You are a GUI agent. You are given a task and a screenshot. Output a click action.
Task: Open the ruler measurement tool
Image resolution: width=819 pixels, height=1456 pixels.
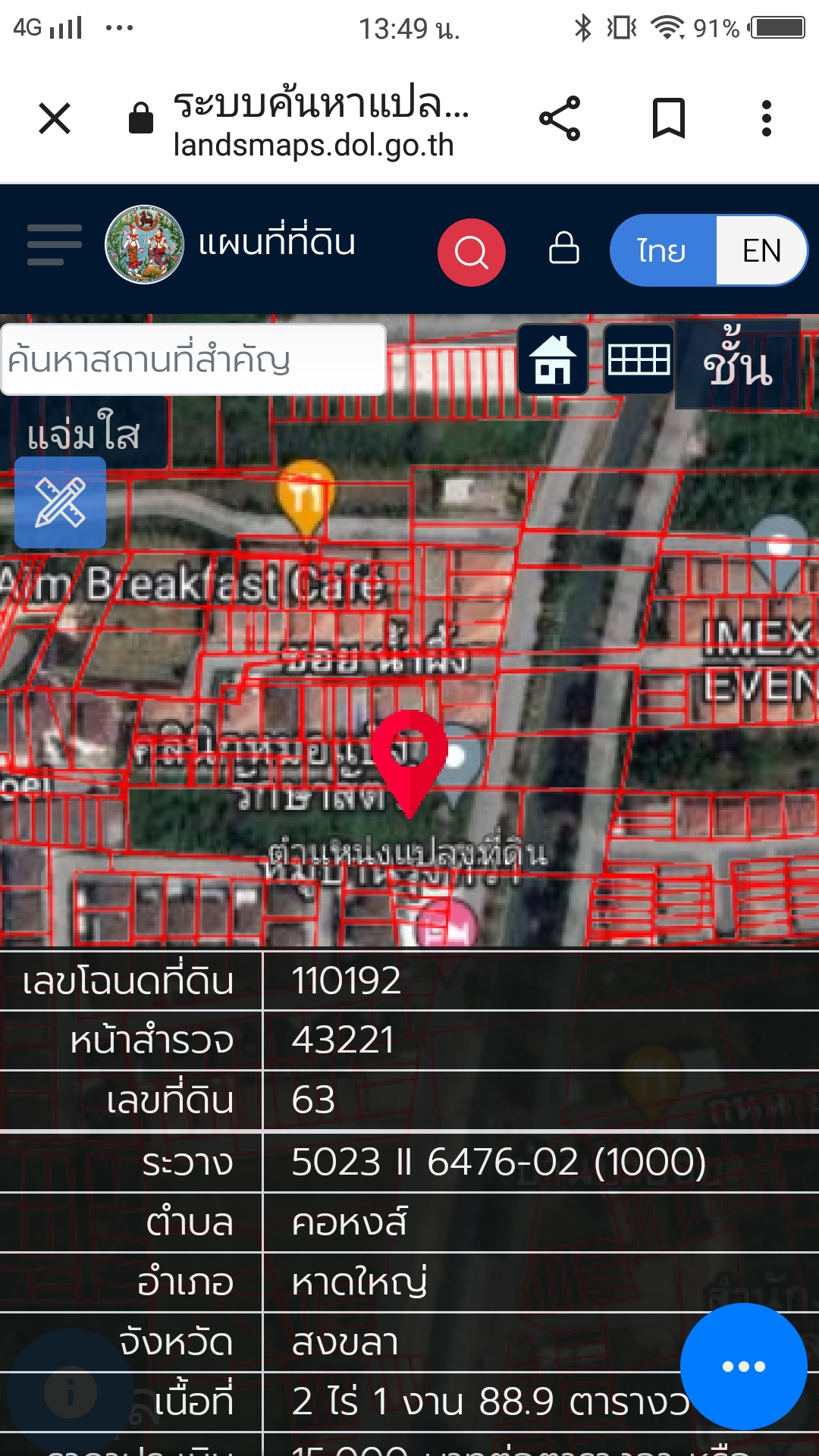point(61,503)
